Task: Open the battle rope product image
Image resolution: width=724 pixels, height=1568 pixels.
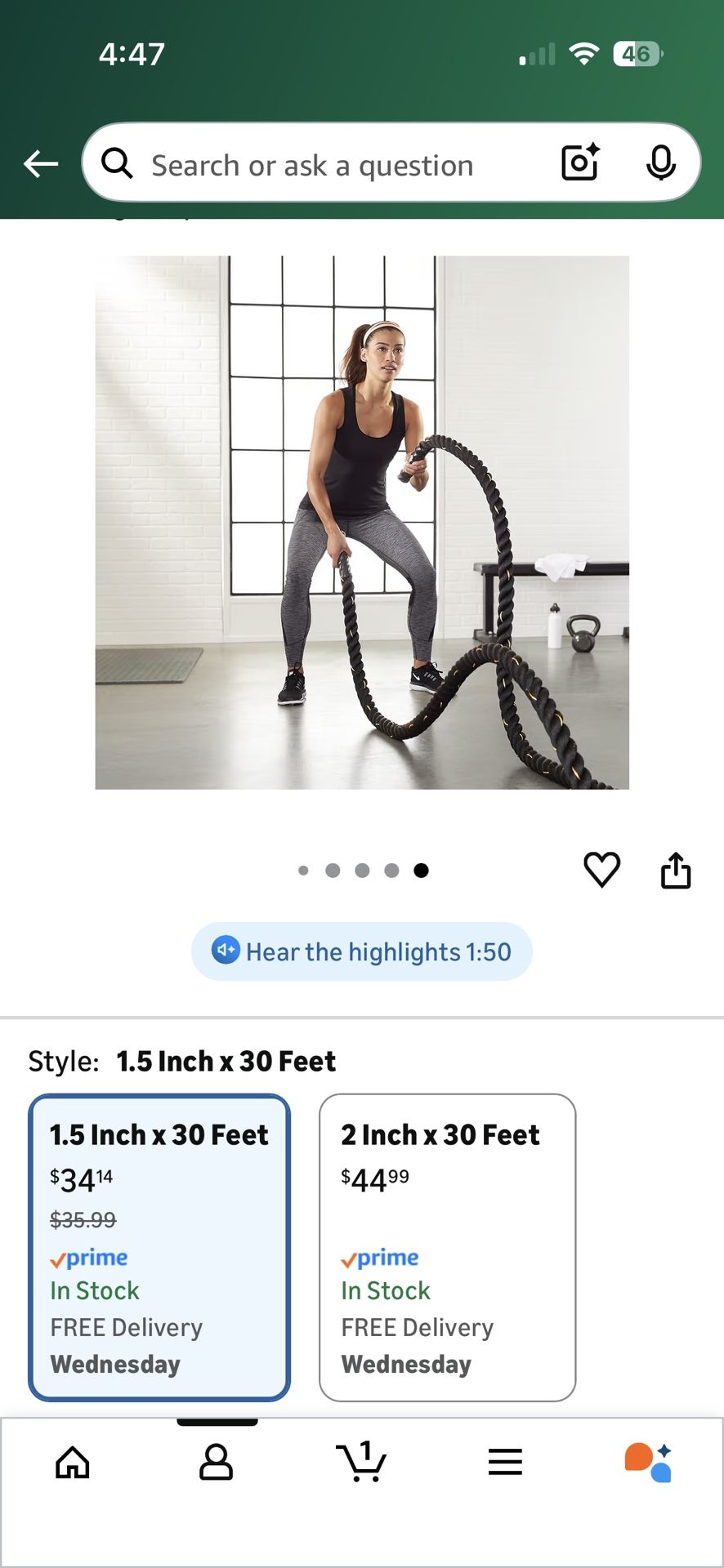Action: 362,523
